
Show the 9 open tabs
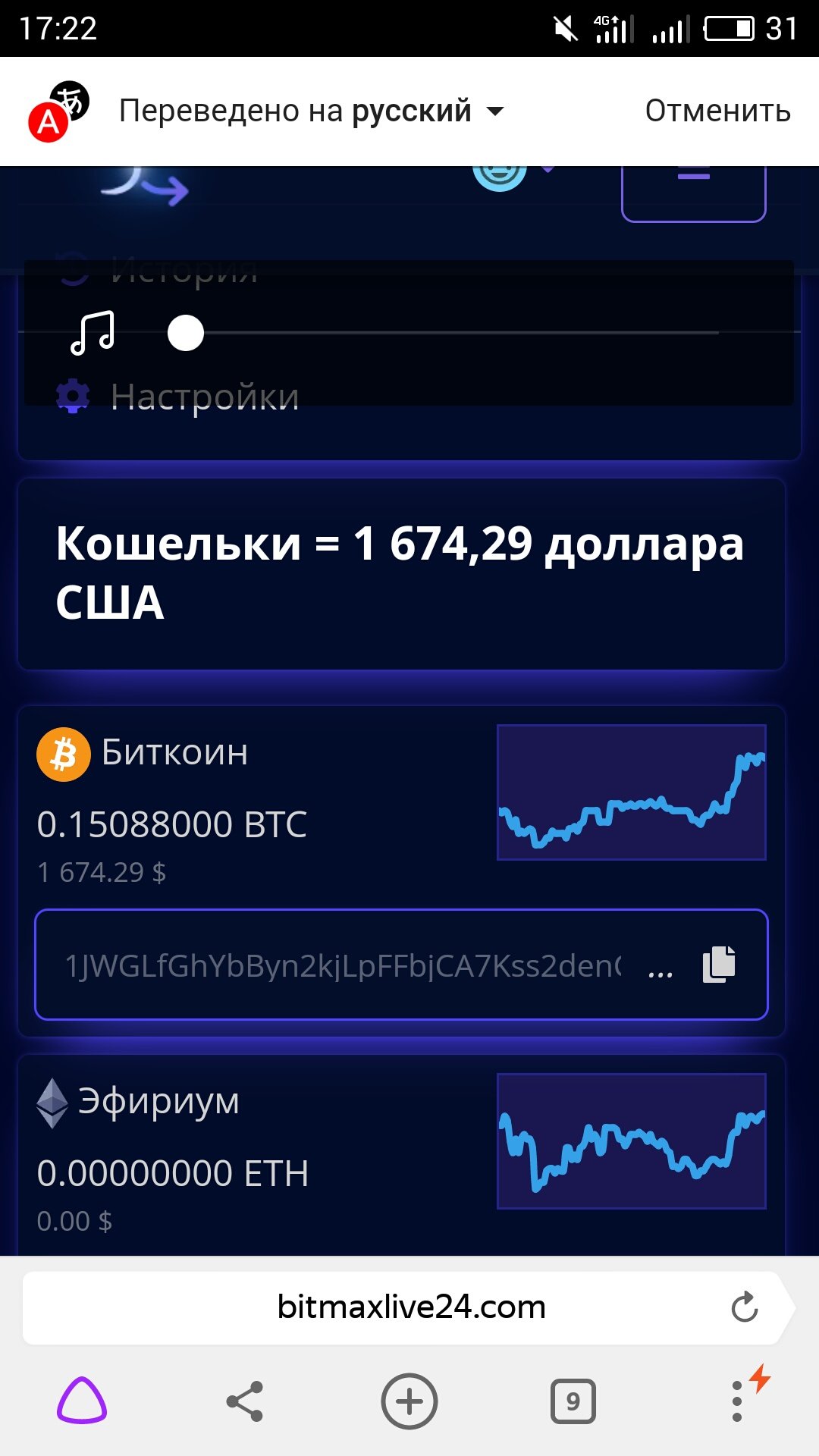coord(573,1401)
